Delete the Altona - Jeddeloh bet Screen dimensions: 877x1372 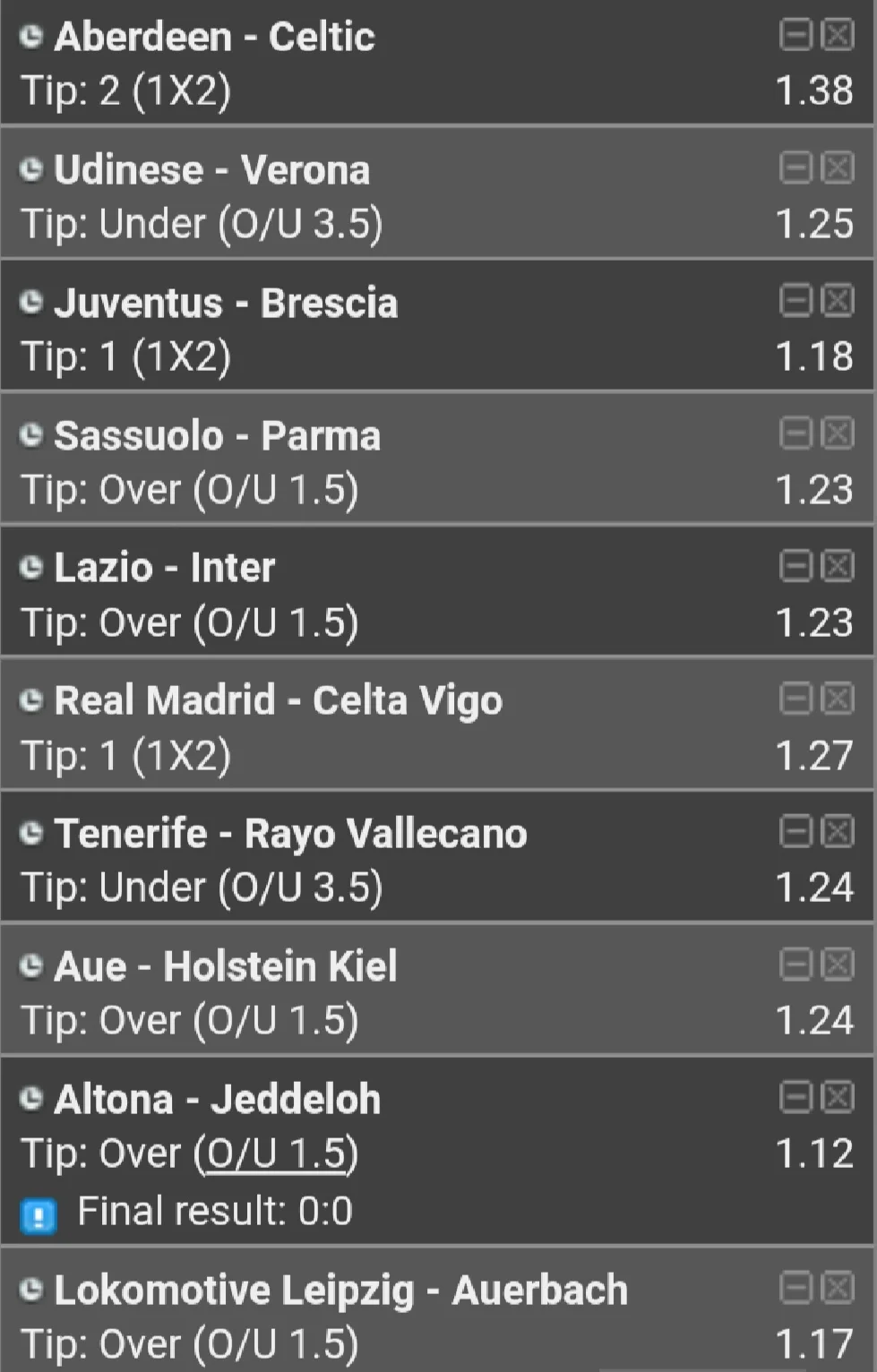click(x=838, y=1097)
